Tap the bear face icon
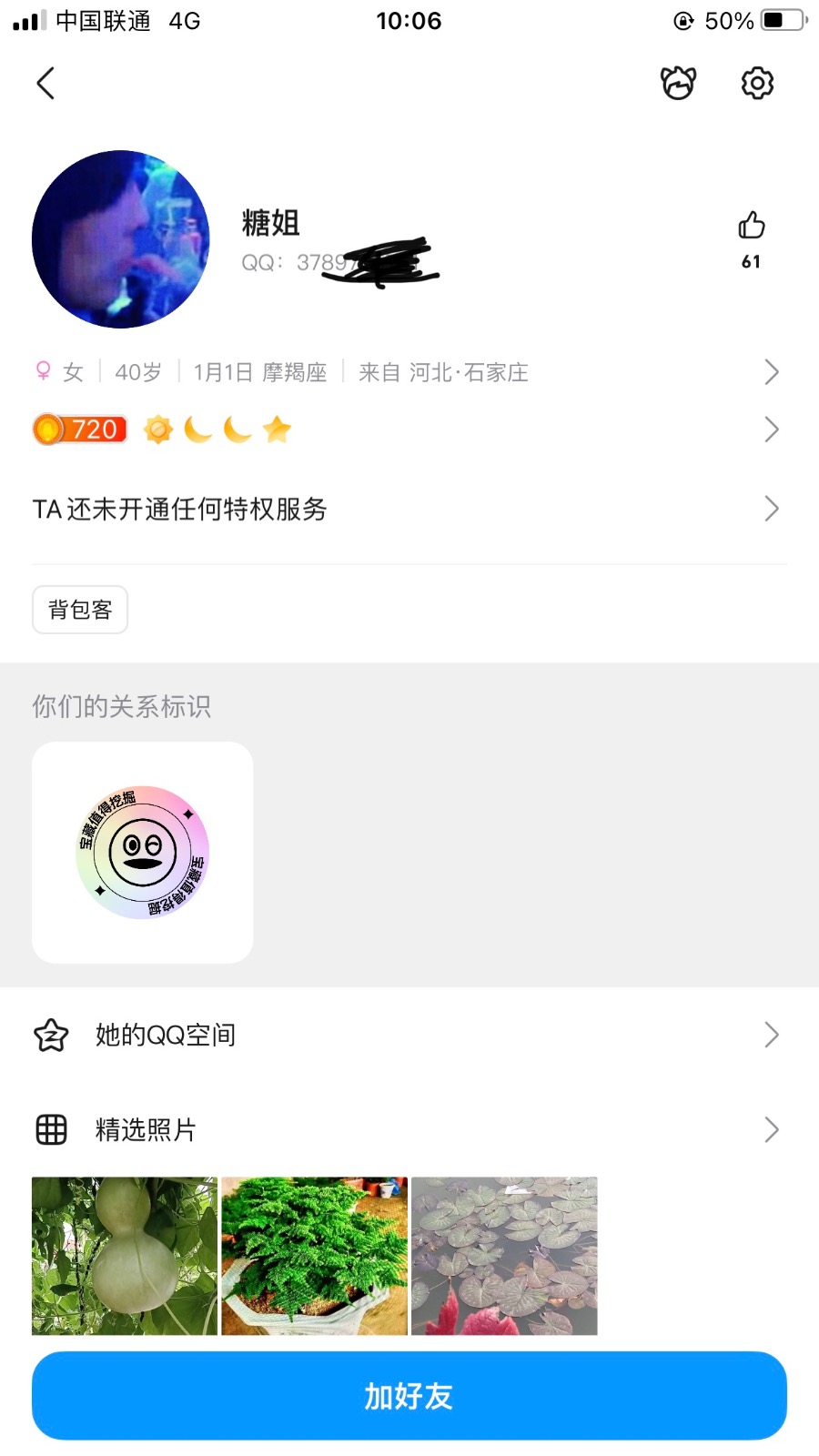The width and height of the screenshot is (819, 1456). [678, 83]
